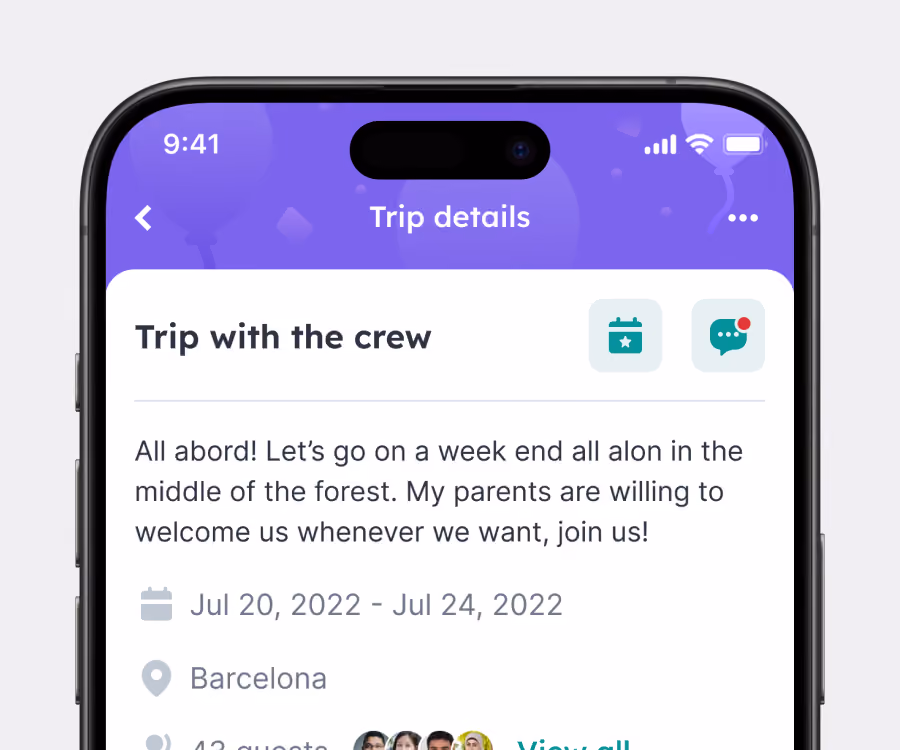Screen dimensions: 900x750
Task: Tap View all guests link
Action: click(573, 744)
